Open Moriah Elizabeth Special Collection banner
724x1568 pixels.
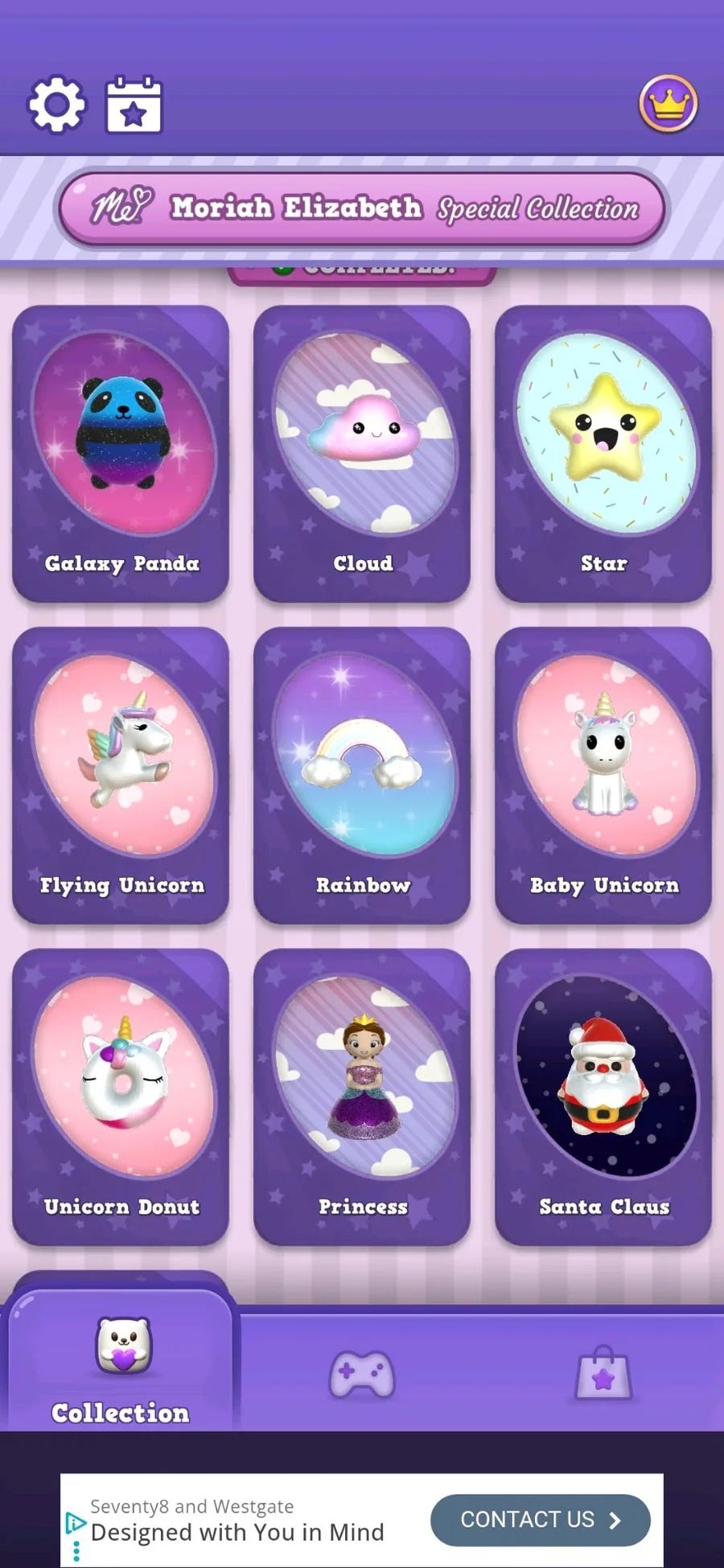[x=362, y=208]
